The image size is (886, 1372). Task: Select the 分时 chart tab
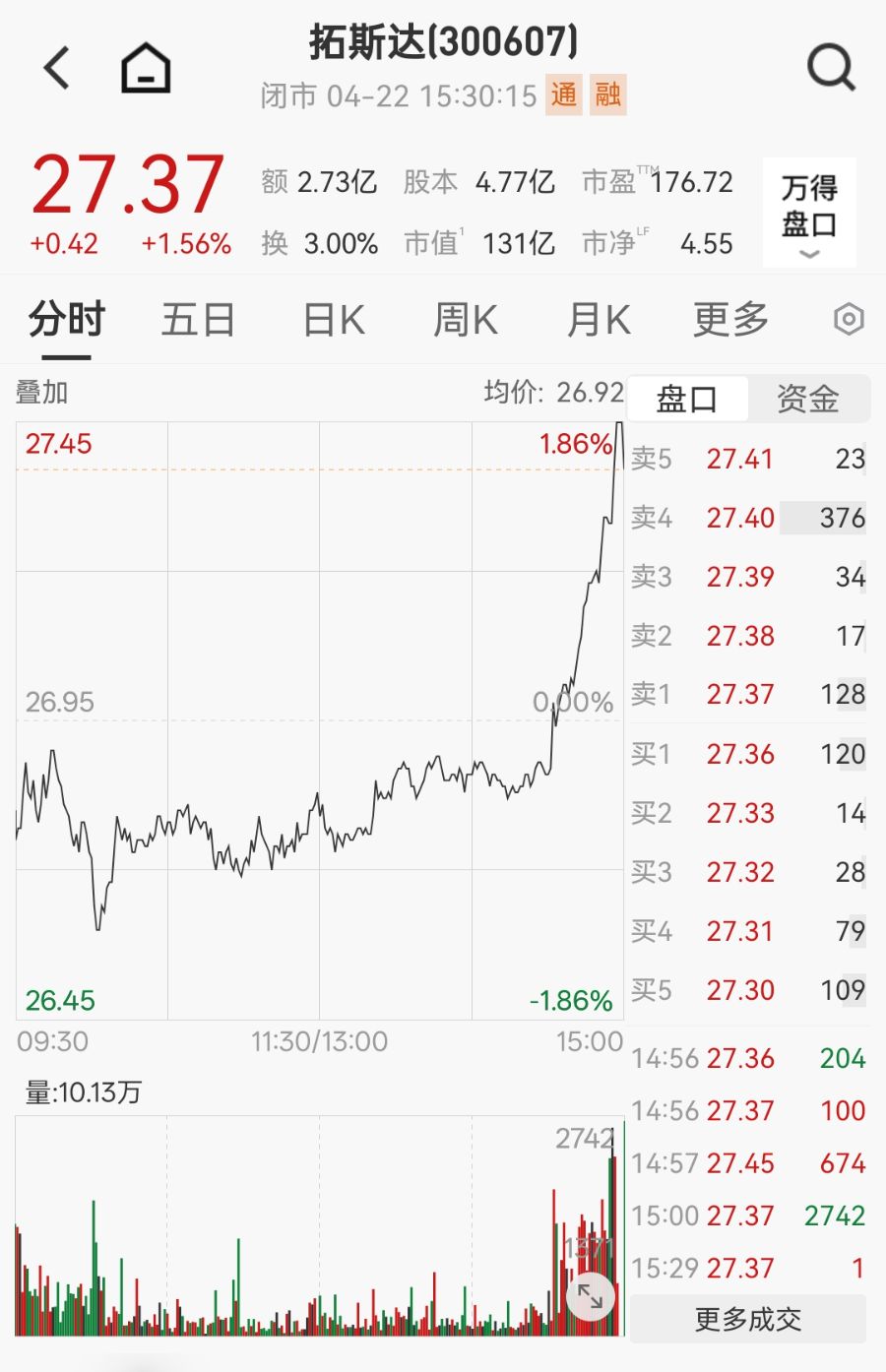click(67, 320)
